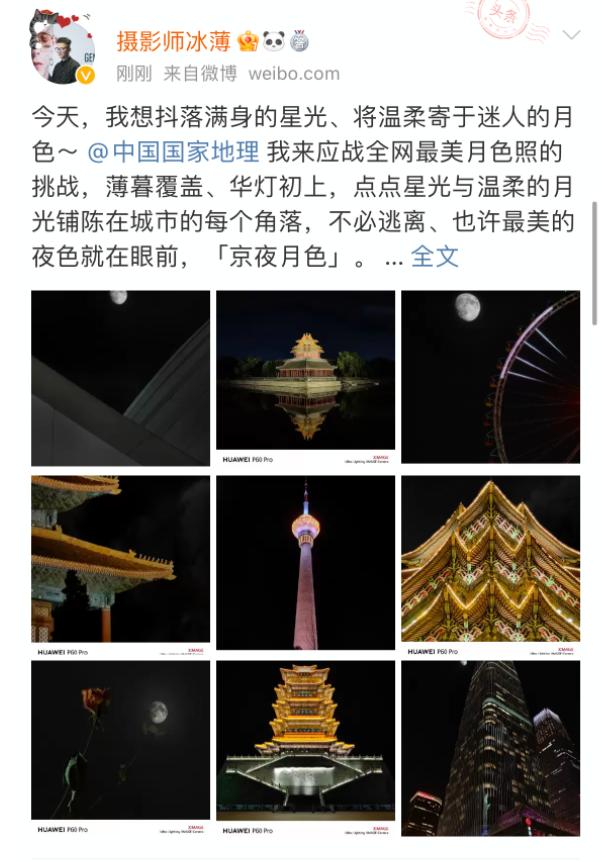Open the moon over dark roofline photo

click(121, 377)
